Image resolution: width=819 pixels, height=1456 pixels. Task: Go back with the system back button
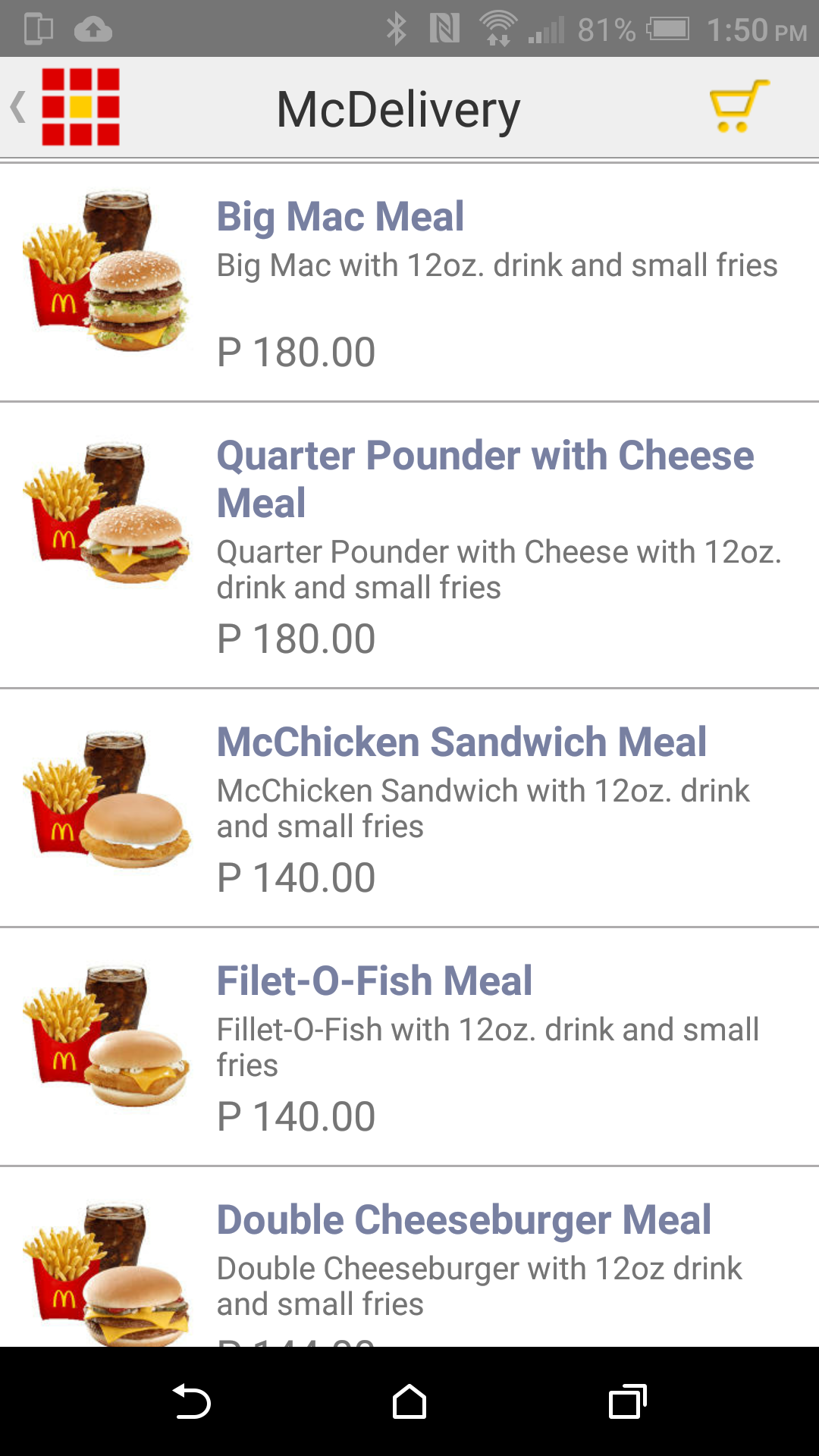191,1401
